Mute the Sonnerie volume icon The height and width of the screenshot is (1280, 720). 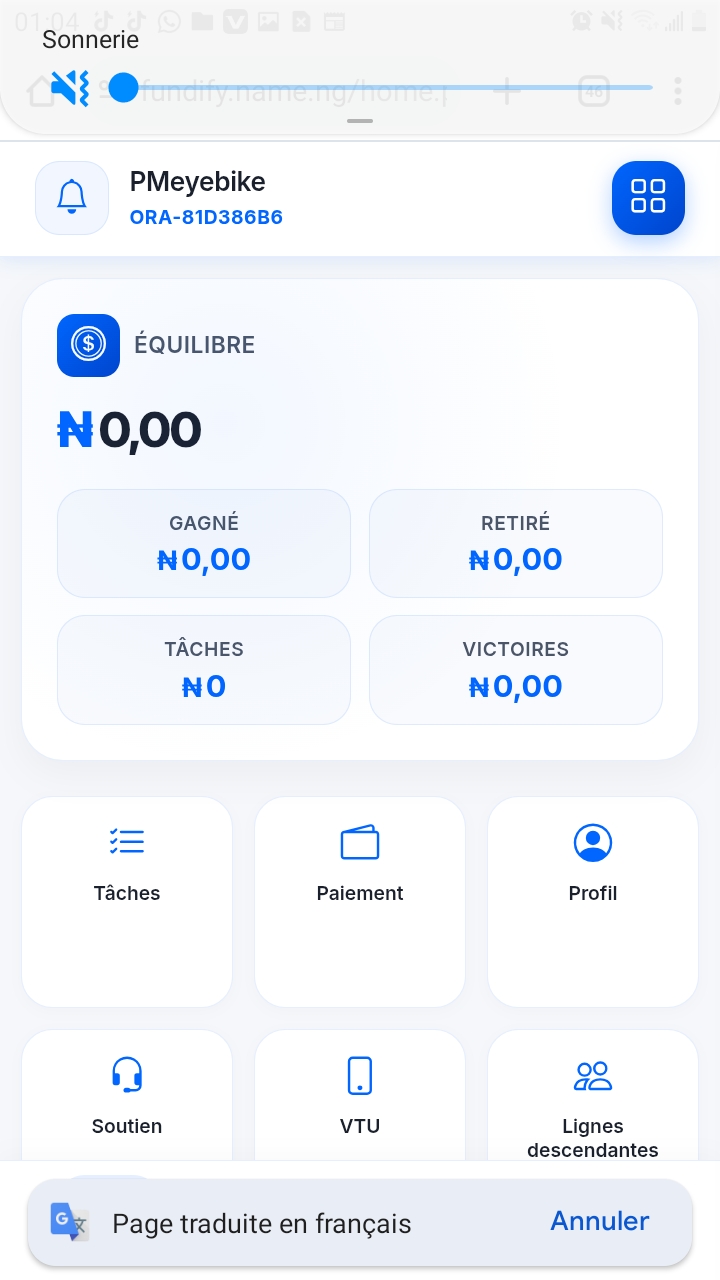70,89
